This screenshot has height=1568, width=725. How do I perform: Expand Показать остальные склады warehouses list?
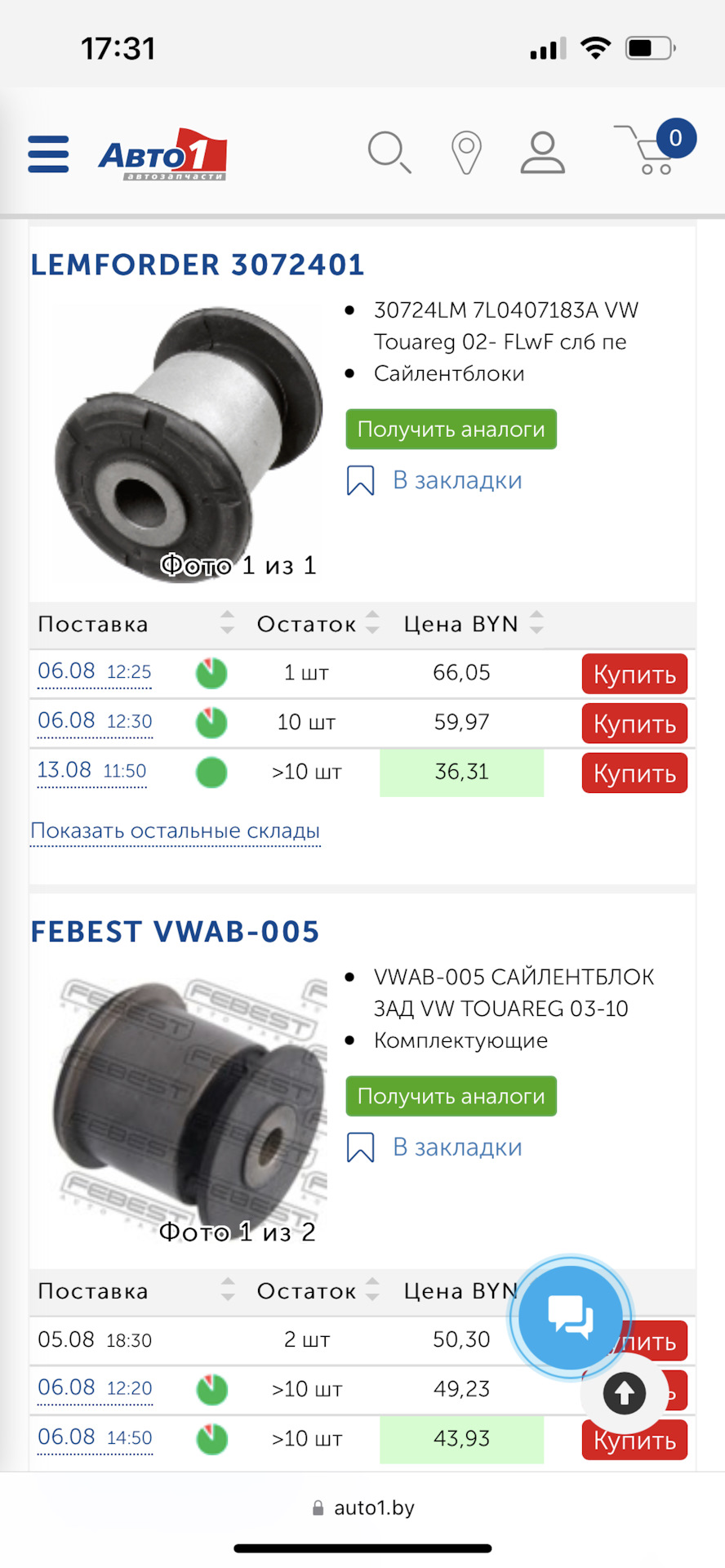175,831
